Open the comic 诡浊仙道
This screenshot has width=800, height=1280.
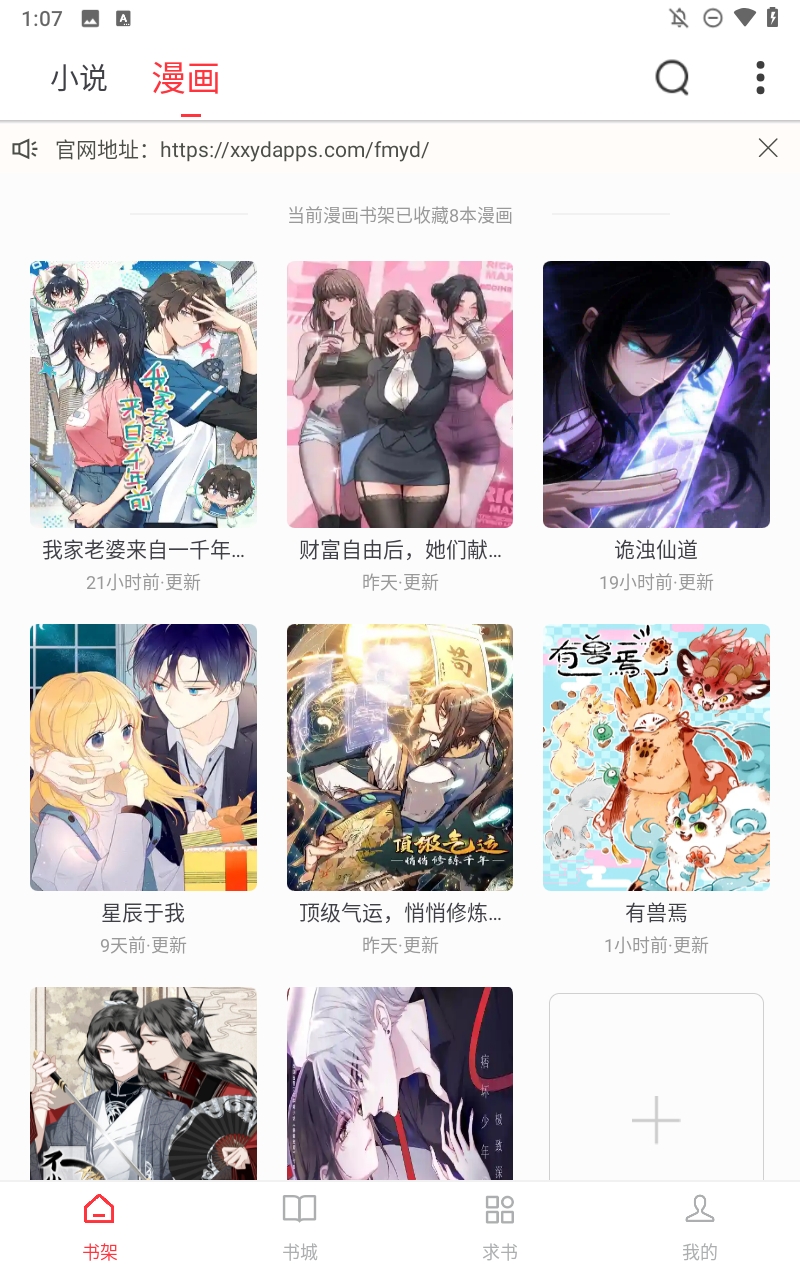point(656,394)
